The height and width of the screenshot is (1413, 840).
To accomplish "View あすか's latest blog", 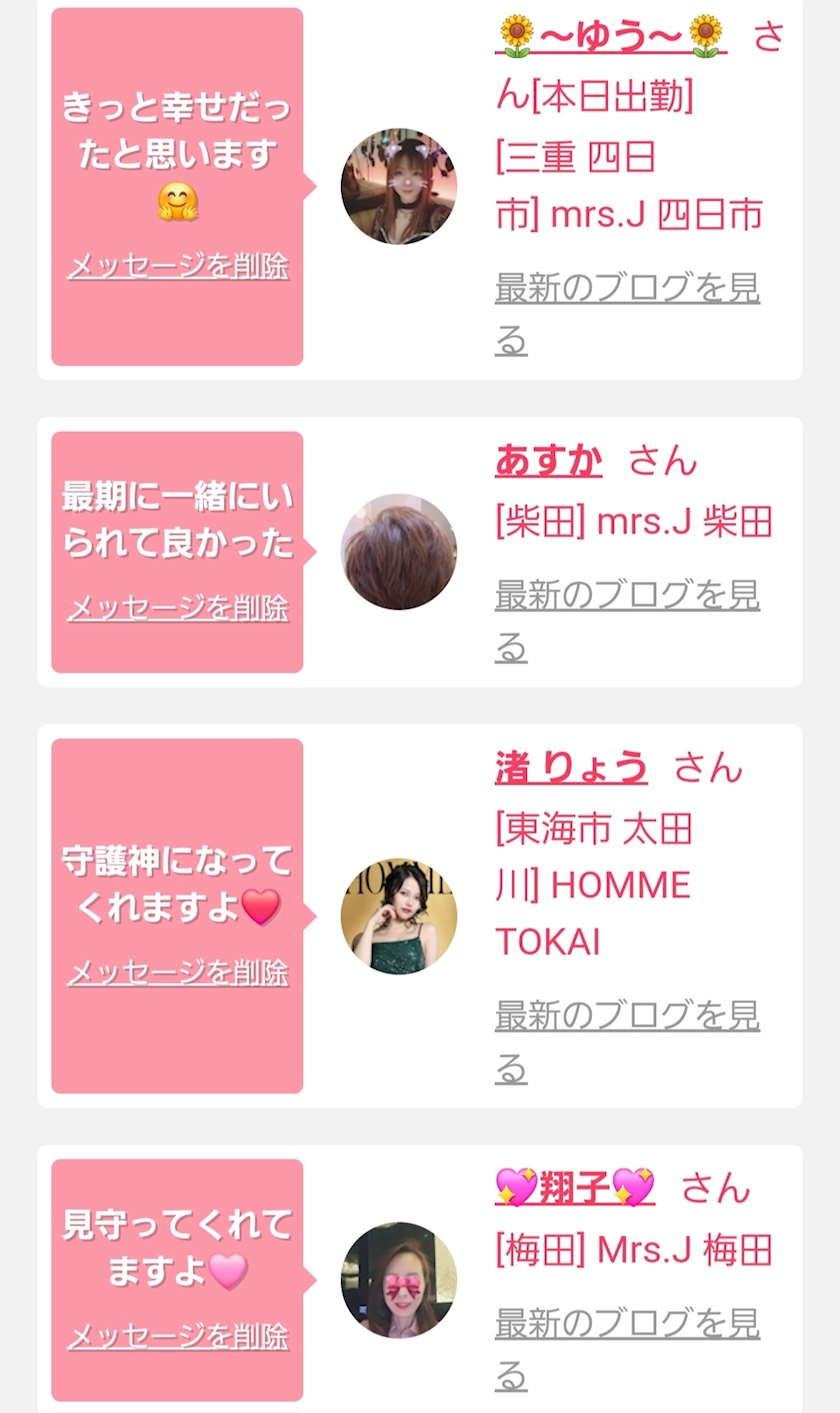I will [627, 596].
